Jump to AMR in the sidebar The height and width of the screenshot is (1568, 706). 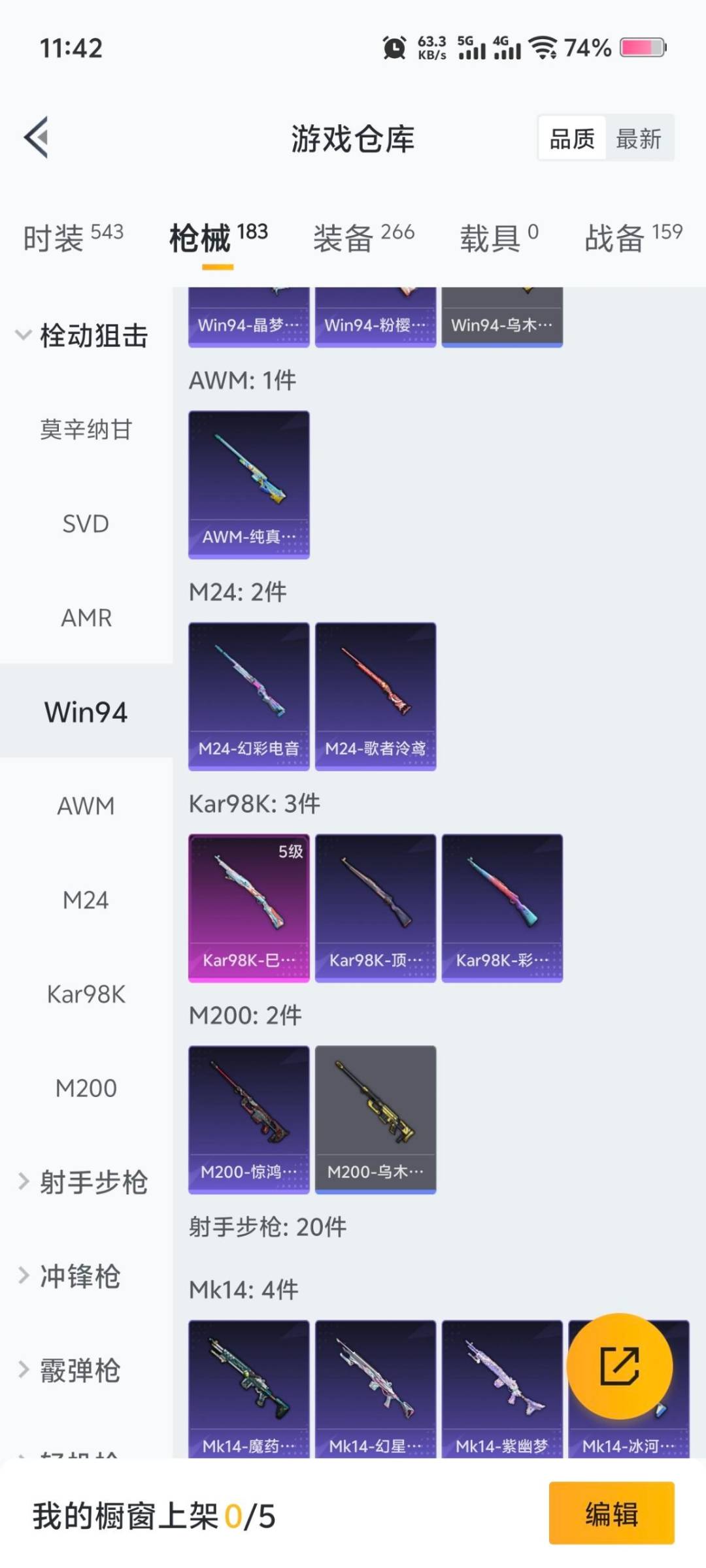pos(86,618)
